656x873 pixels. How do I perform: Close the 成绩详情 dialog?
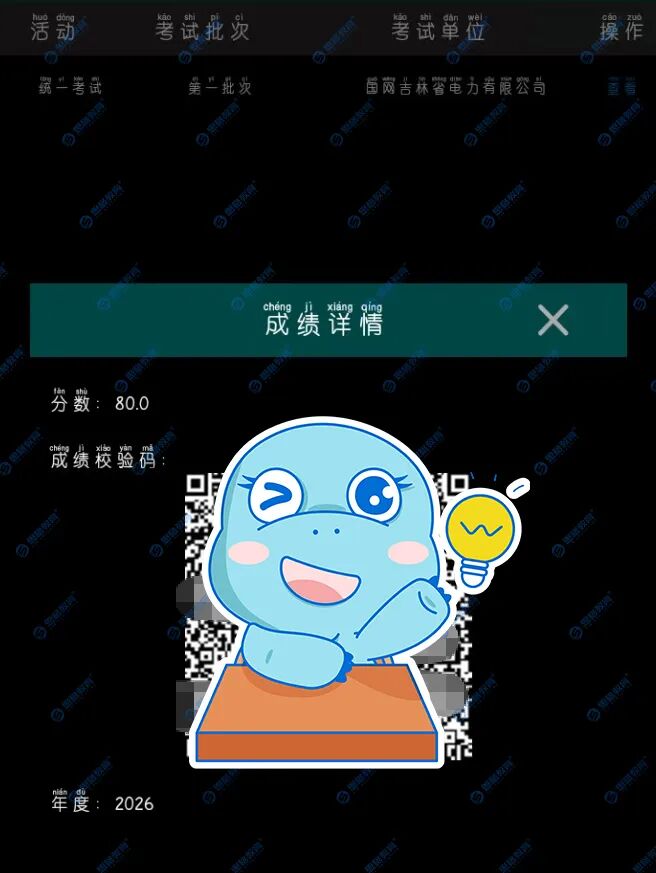coord(553,320)
